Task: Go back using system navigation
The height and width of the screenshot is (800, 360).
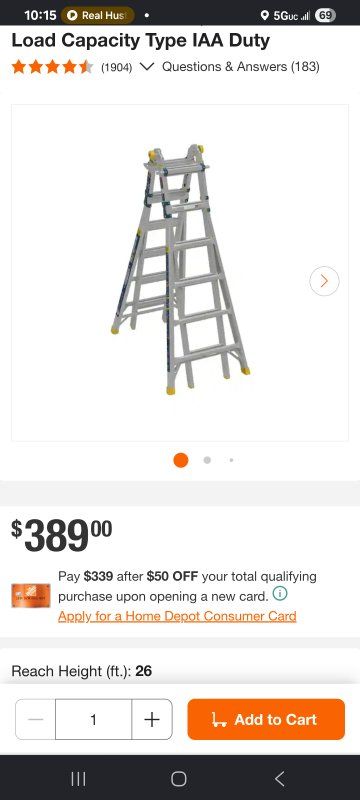Action: click(279, 779)
